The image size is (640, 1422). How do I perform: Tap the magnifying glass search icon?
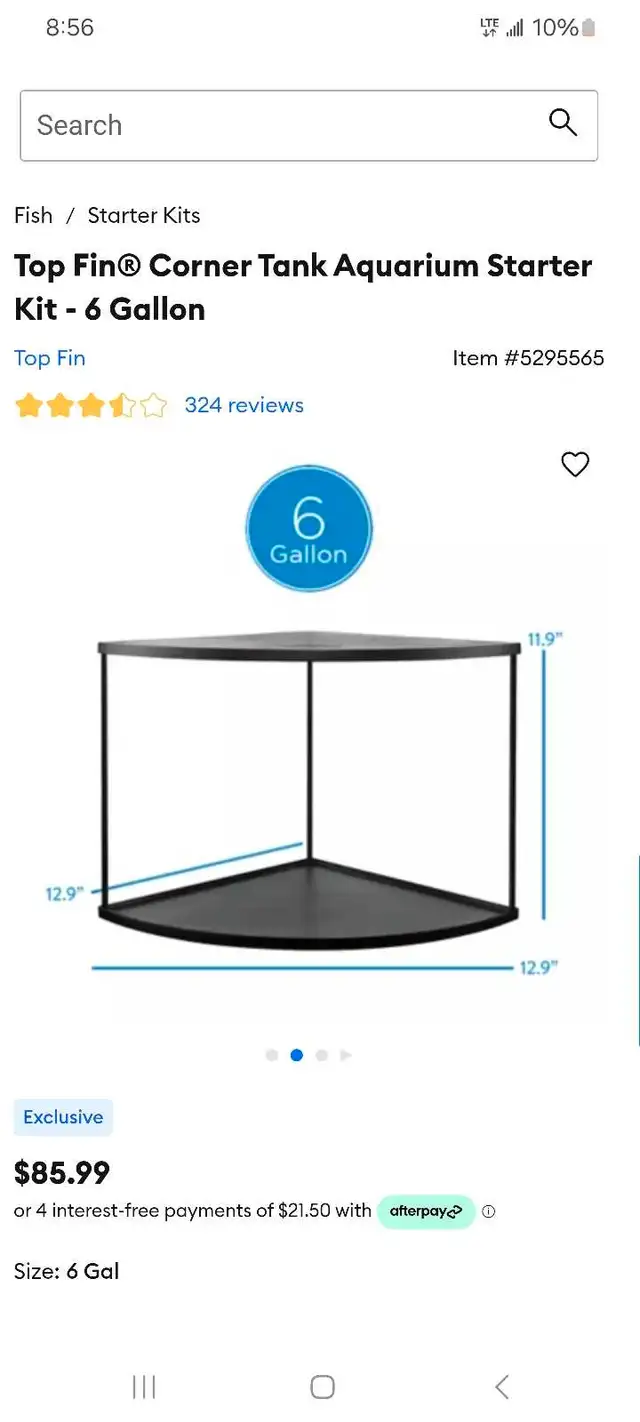click(x=564, y=123)
